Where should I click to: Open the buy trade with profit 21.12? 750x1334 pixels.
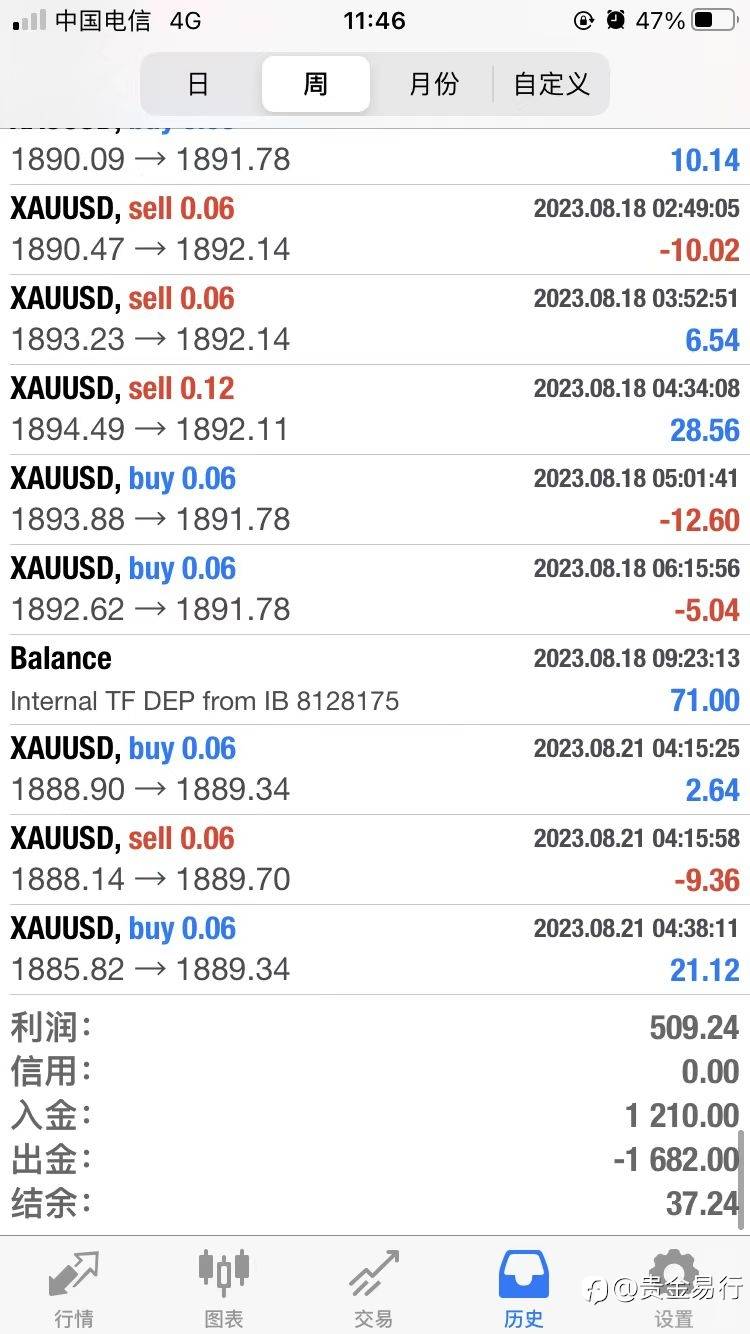[375, 950]
